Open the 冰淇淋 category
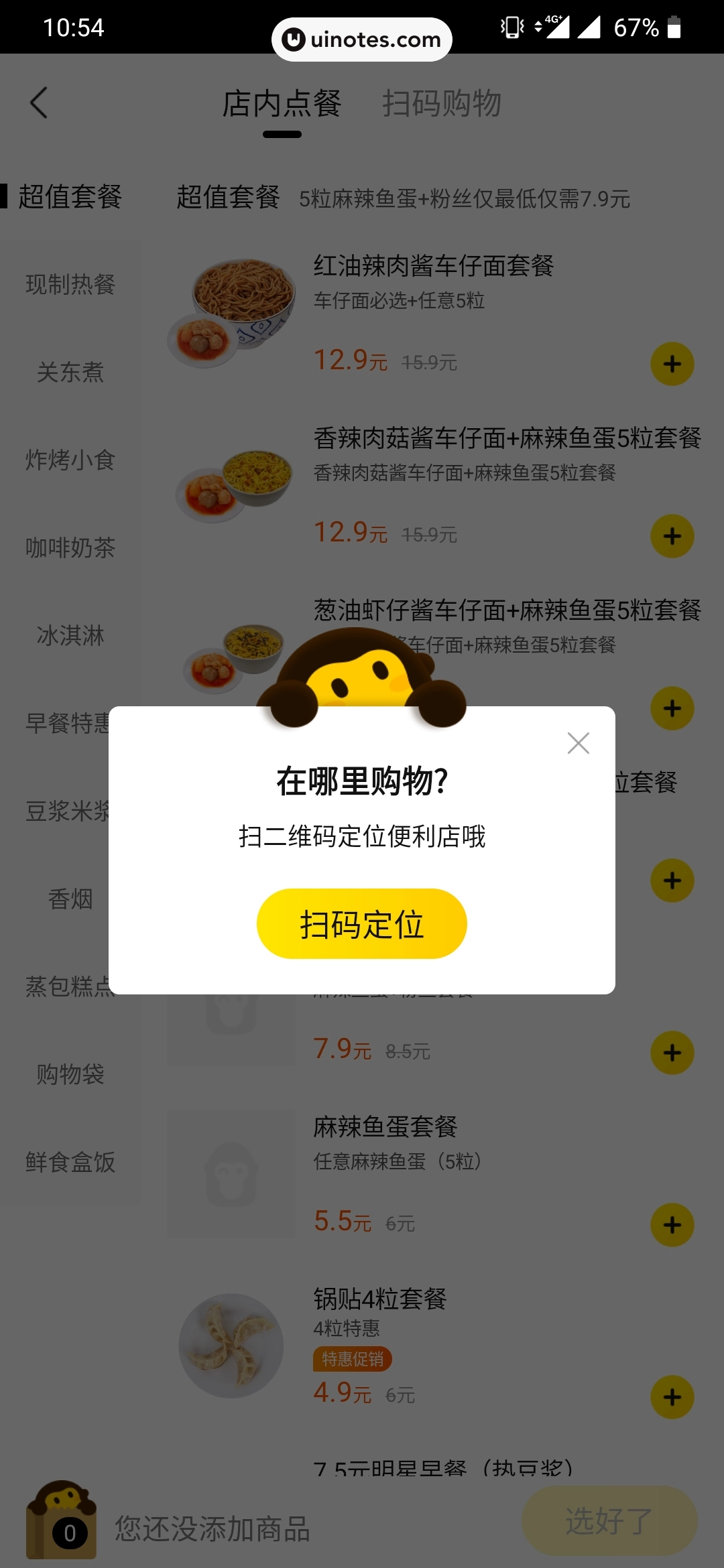The image size is (724, 1568). (70, 636)
